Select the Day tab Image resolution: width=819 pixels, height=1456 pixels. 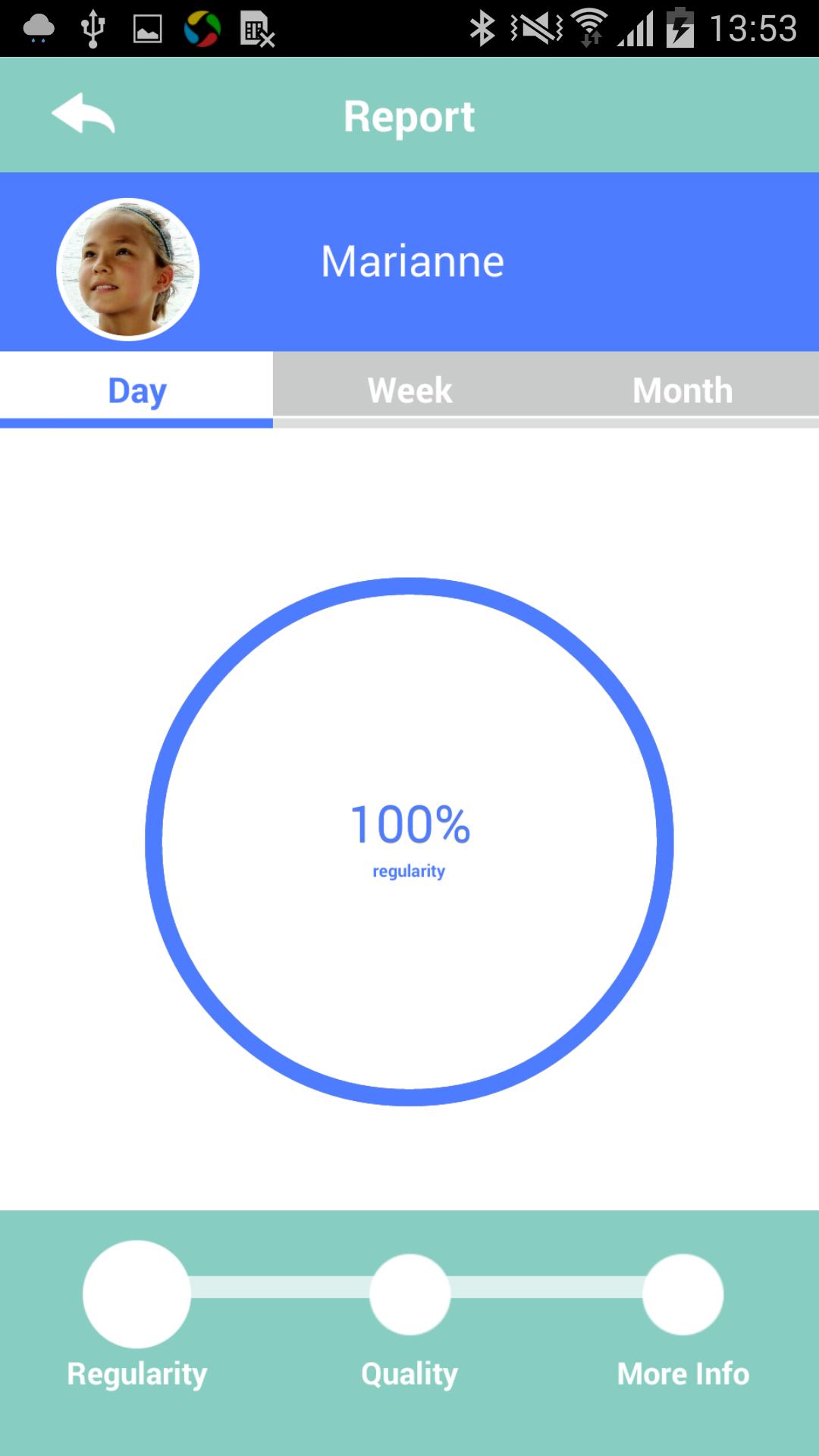click(136, 390)
